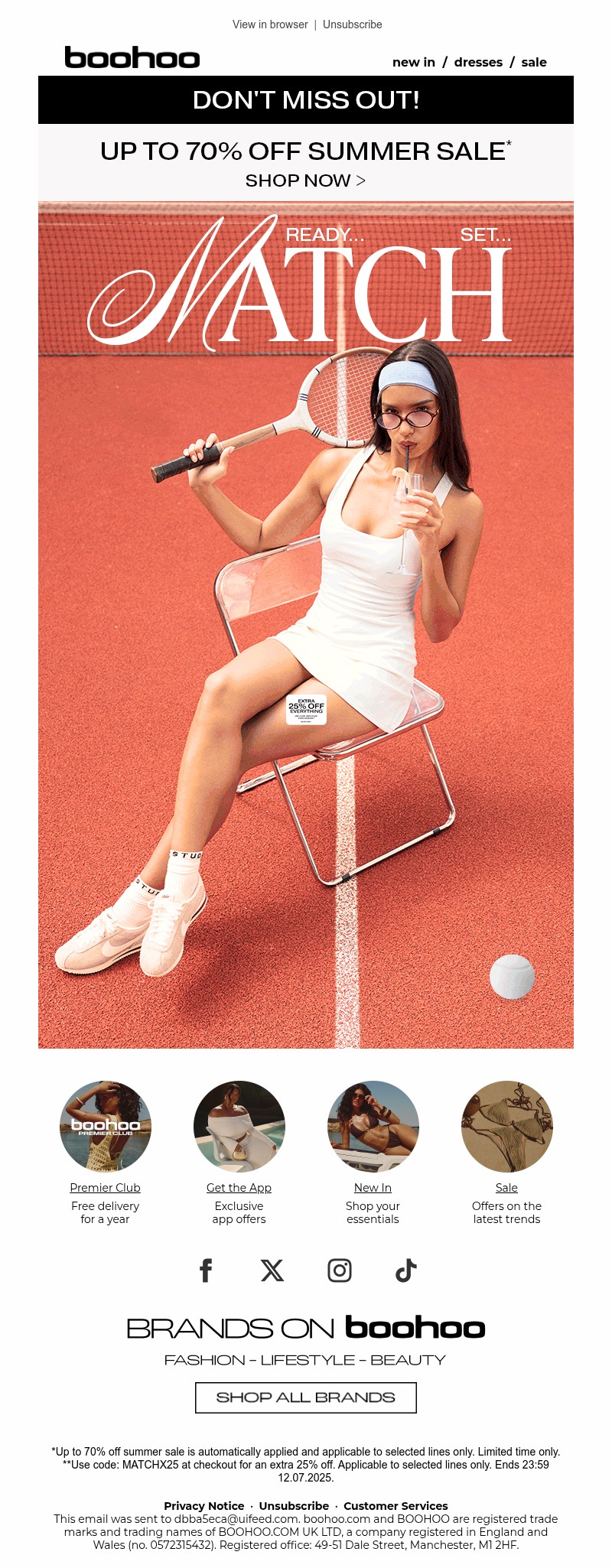Visit boohoo on TikTok
Screen dimensions: 612x1568
405,1270
